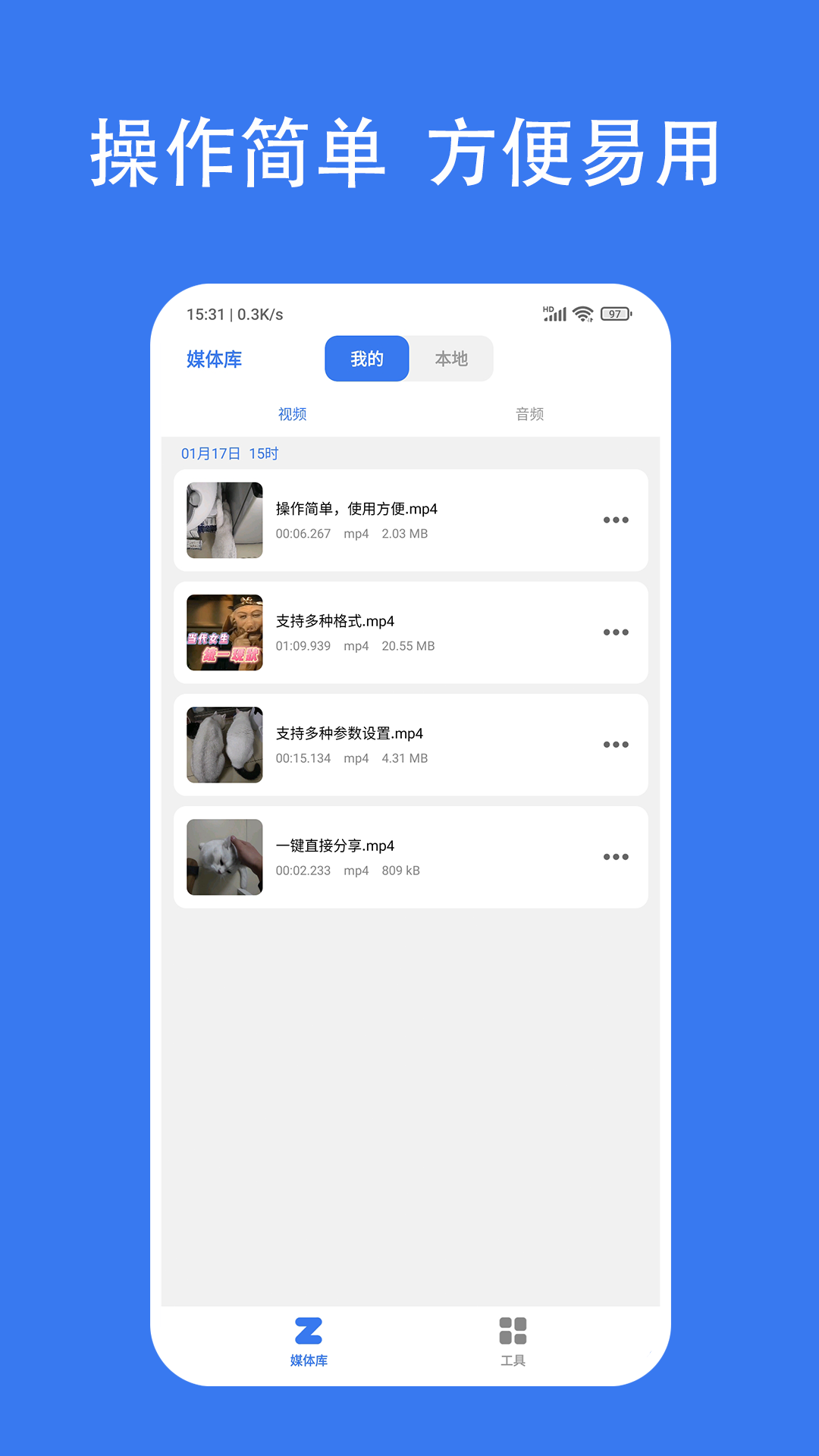
Task: Open more options for the last video
Action: 617,856
